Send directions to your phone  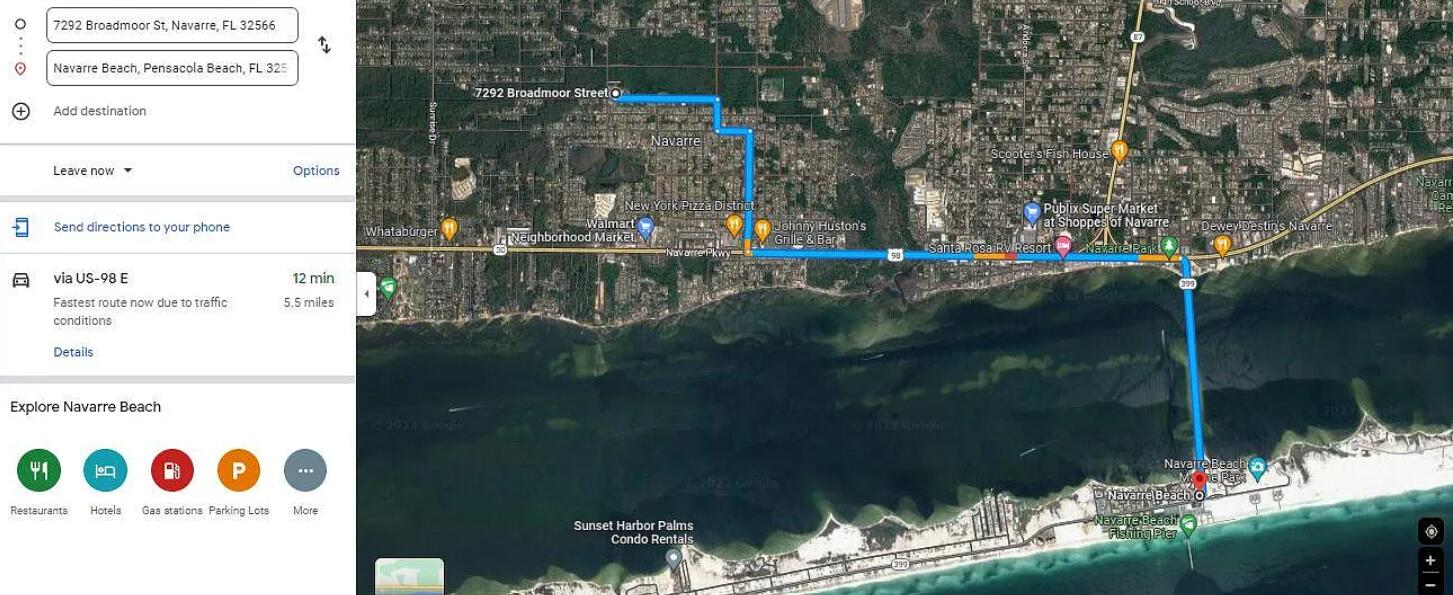141,227
